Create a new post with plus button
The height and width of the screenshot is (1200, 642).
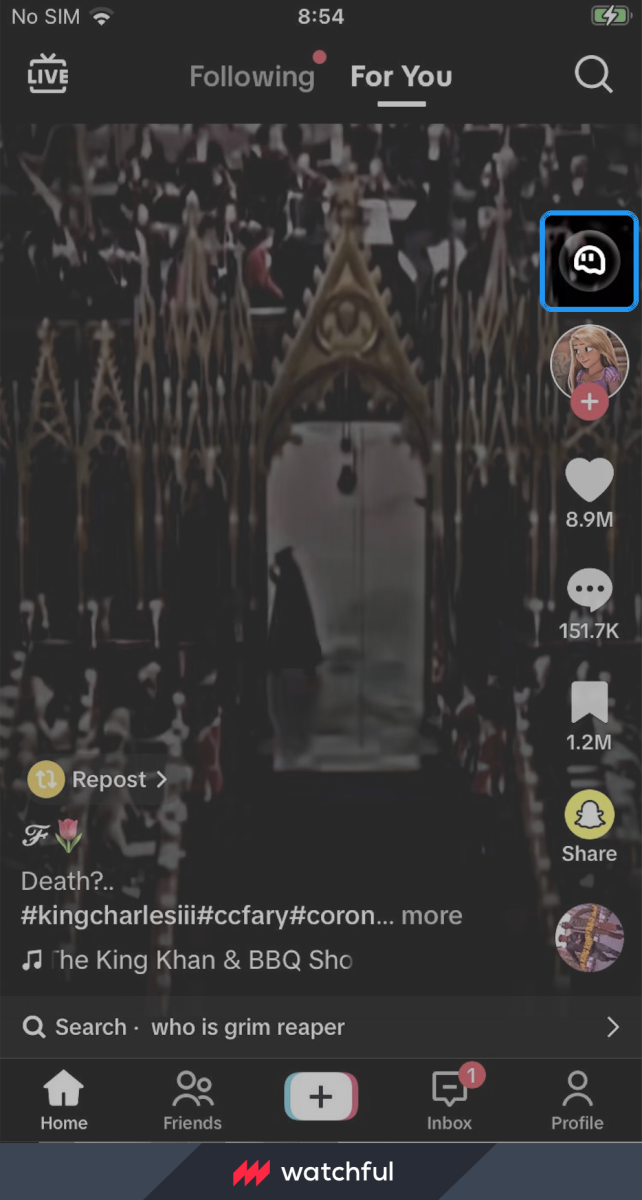tap(321, 1097)
